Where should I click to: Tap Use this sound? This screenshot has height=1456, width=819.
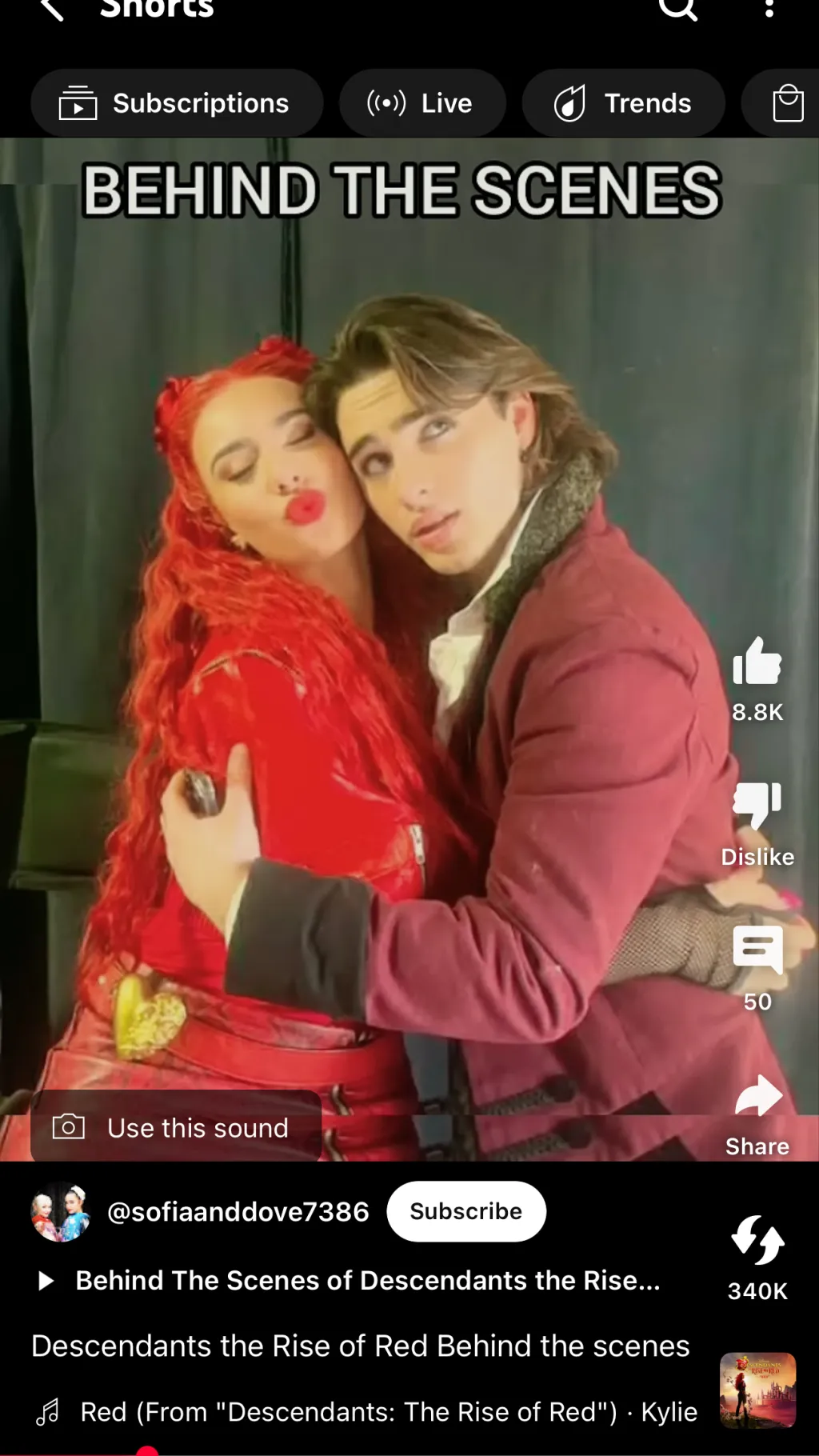point(176,1128)
